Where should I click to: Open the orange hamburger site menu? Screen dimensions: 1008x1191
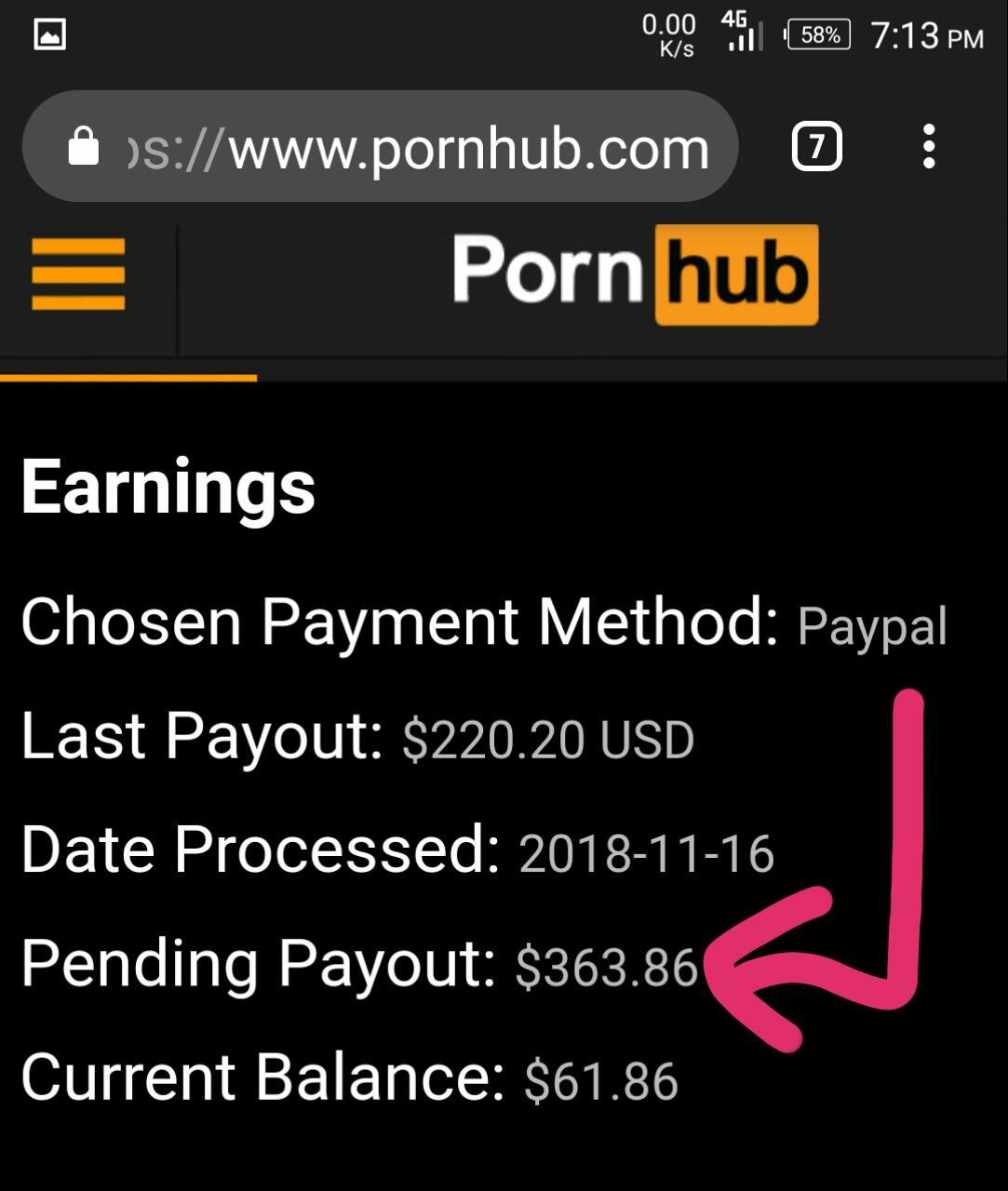78,274
